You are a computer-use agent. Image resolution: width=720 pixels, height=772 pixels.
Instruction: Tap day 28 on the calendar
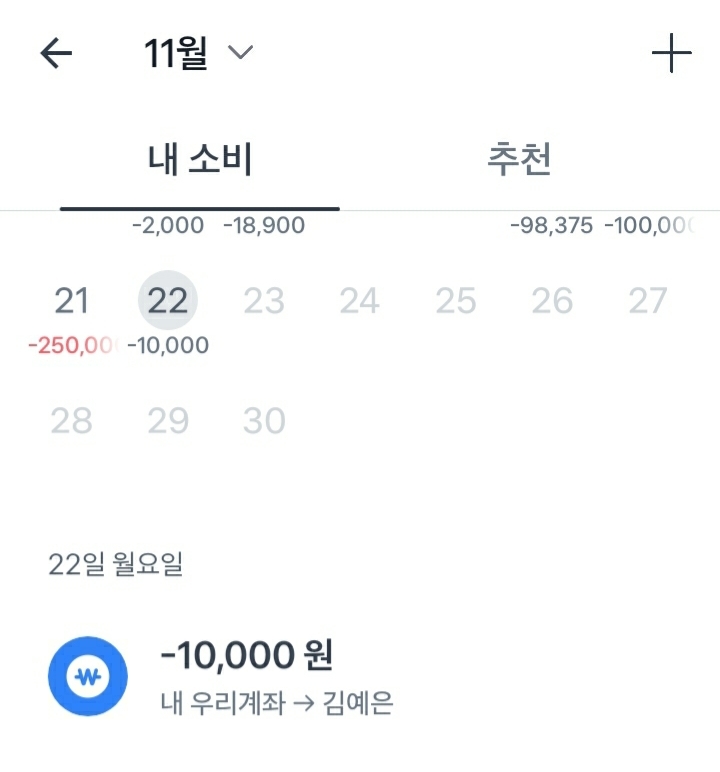[71, 420]
